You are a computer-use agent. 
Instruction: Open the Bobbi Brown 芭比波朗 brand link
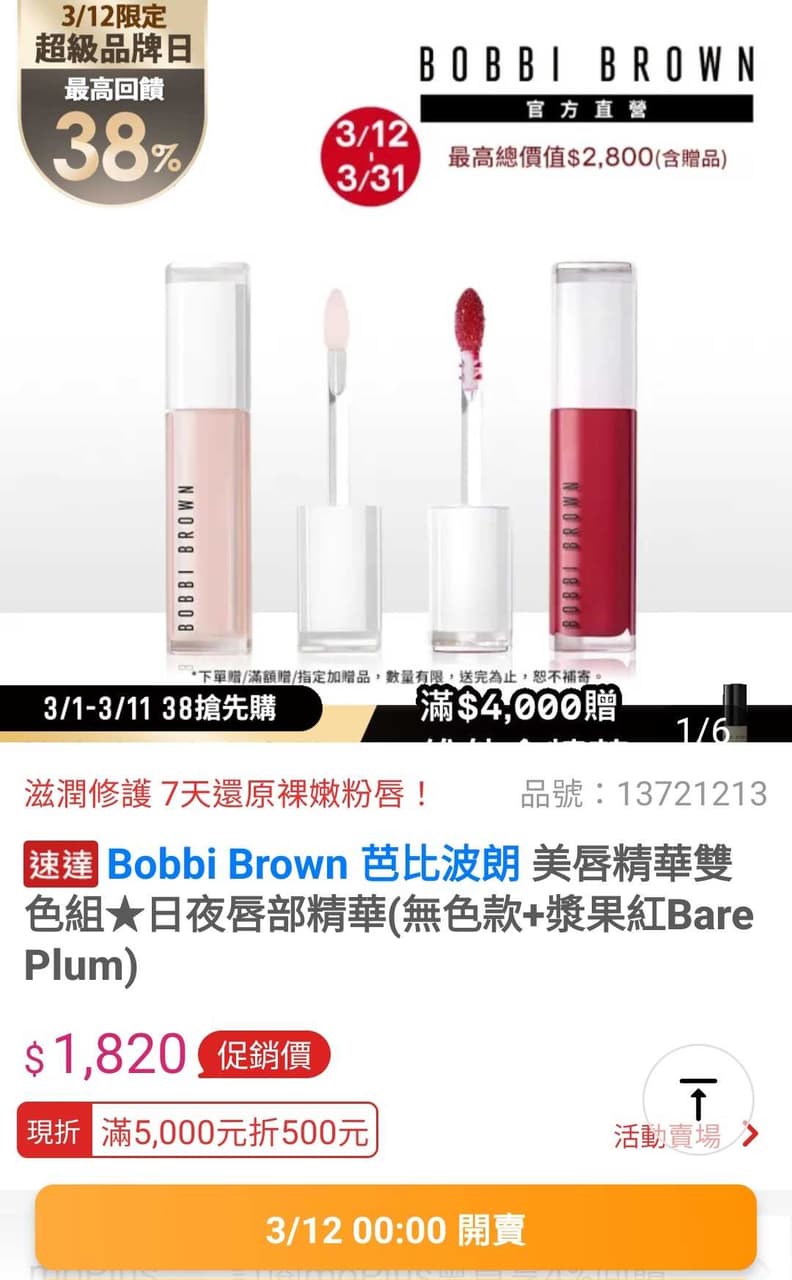[x=312, y=863]
